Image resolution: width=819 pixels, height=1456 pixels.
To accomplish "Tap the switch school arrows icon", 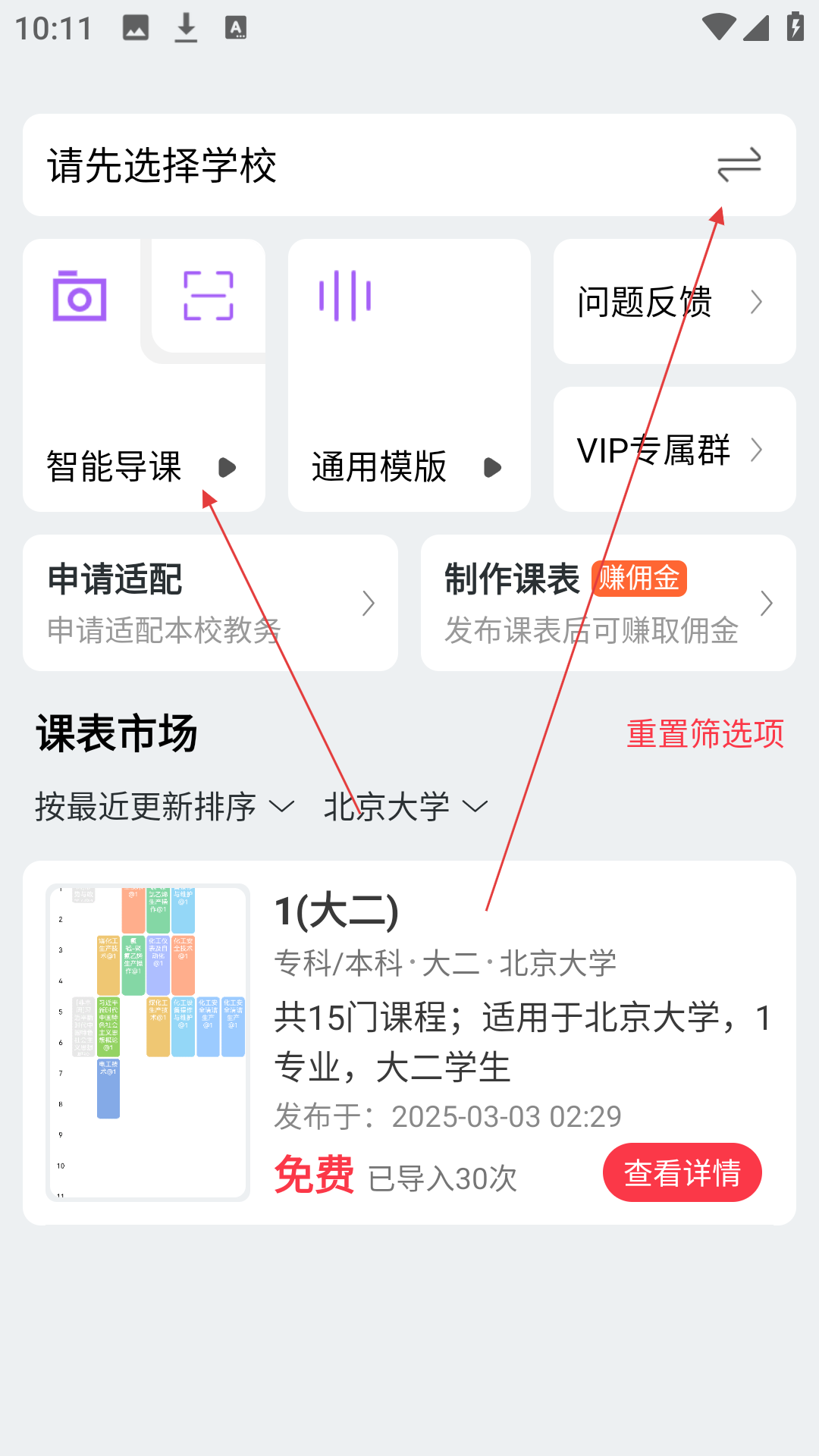I will click(x=739, y=165).
